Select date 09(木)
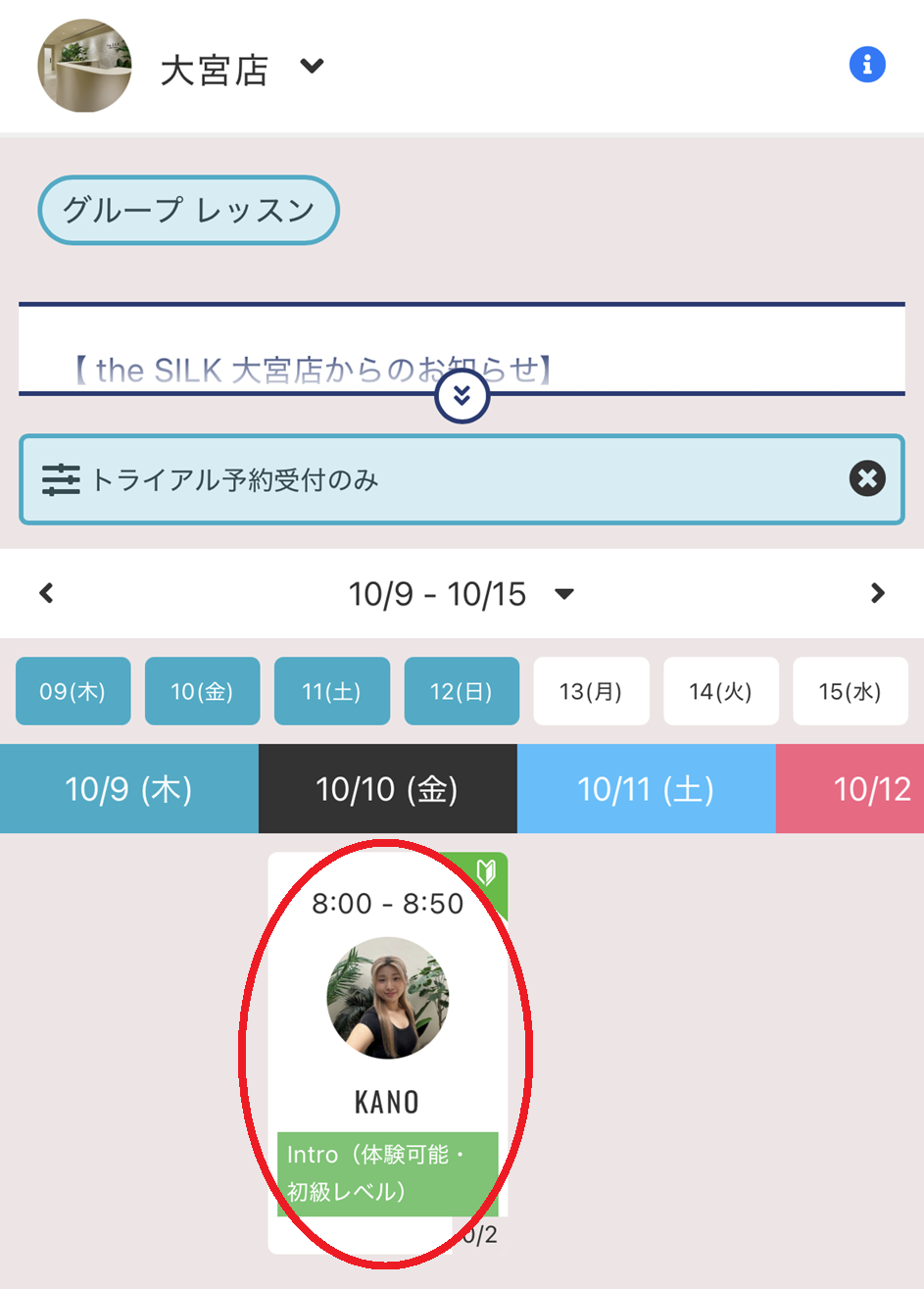Screen dimensions: 924x1289 click(x=73, y=691)
